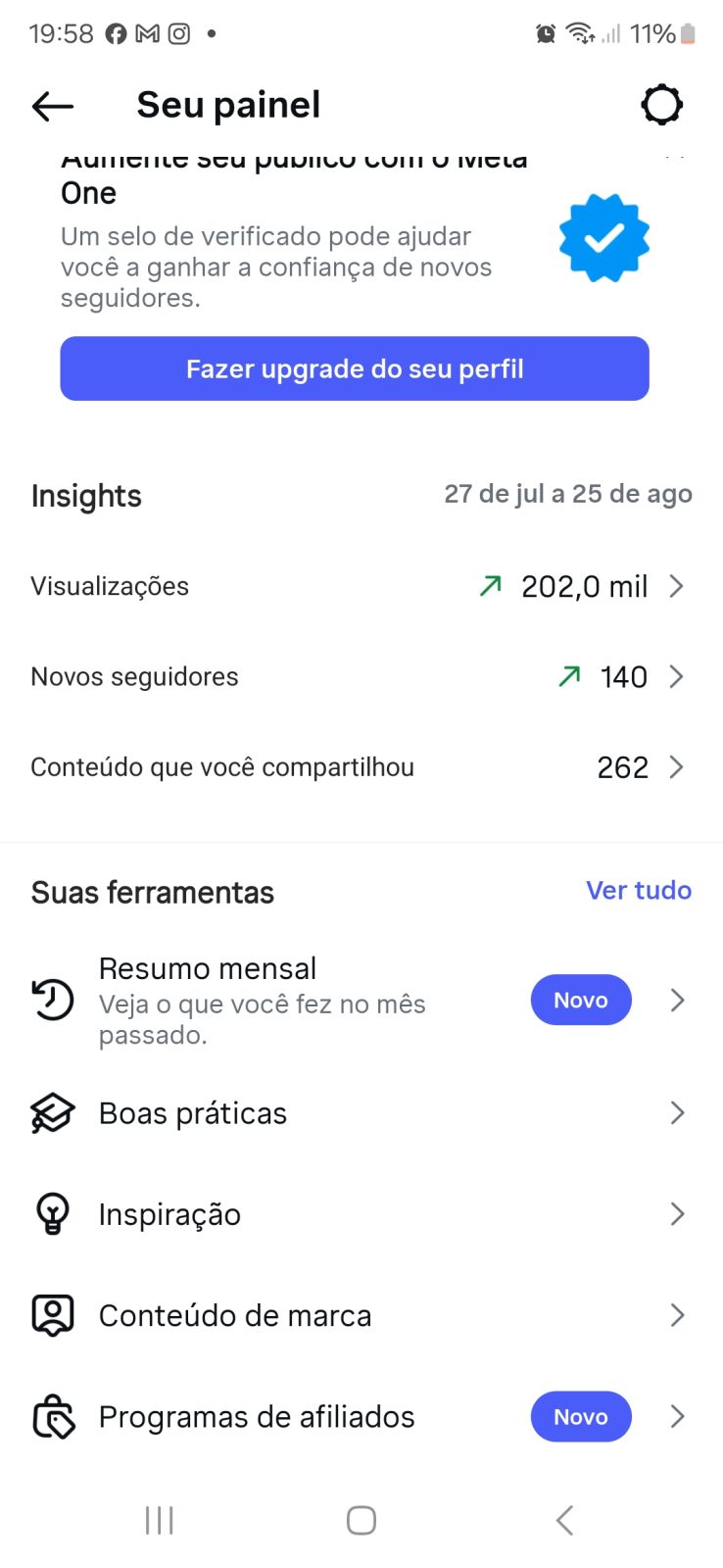This screenshot has width=723, height=1568.
Task: Open Conteúdo que você compartilhou
Action: pyautogui.click(x=361, y=766)
